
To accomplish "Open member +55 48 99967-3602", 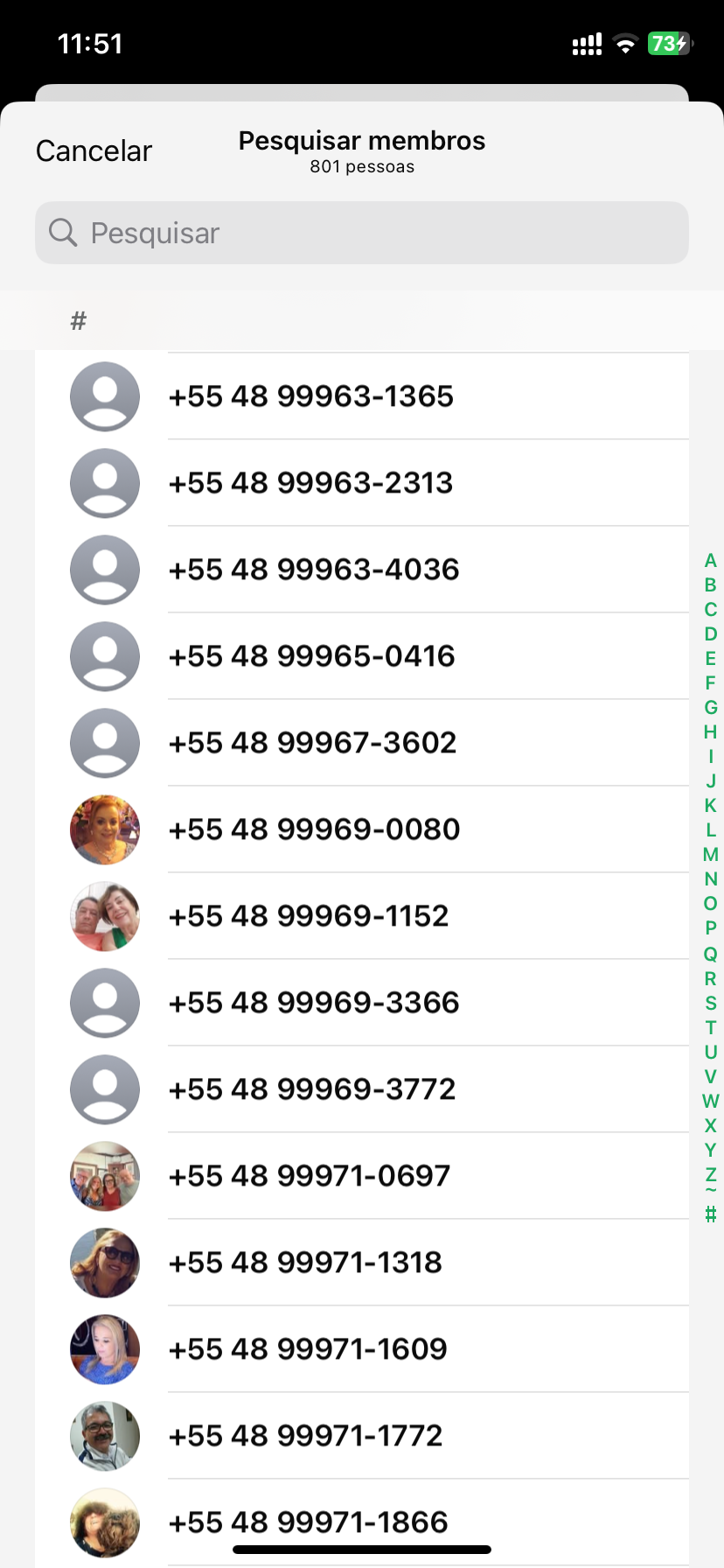I will tap(362, 743).
